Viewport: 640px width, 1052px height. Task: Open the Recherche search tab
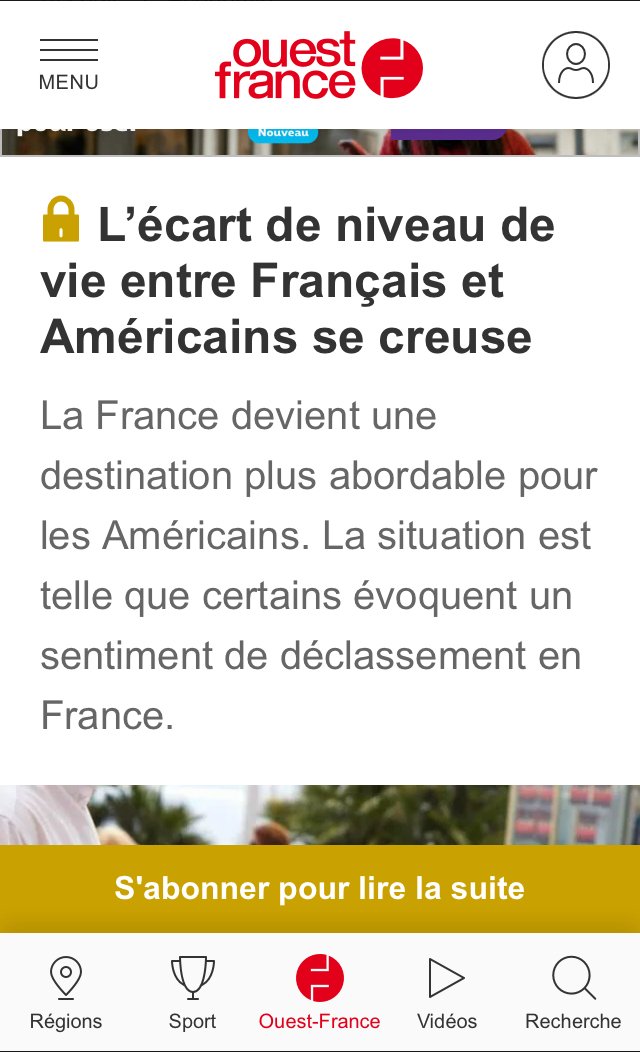(573, 992)
